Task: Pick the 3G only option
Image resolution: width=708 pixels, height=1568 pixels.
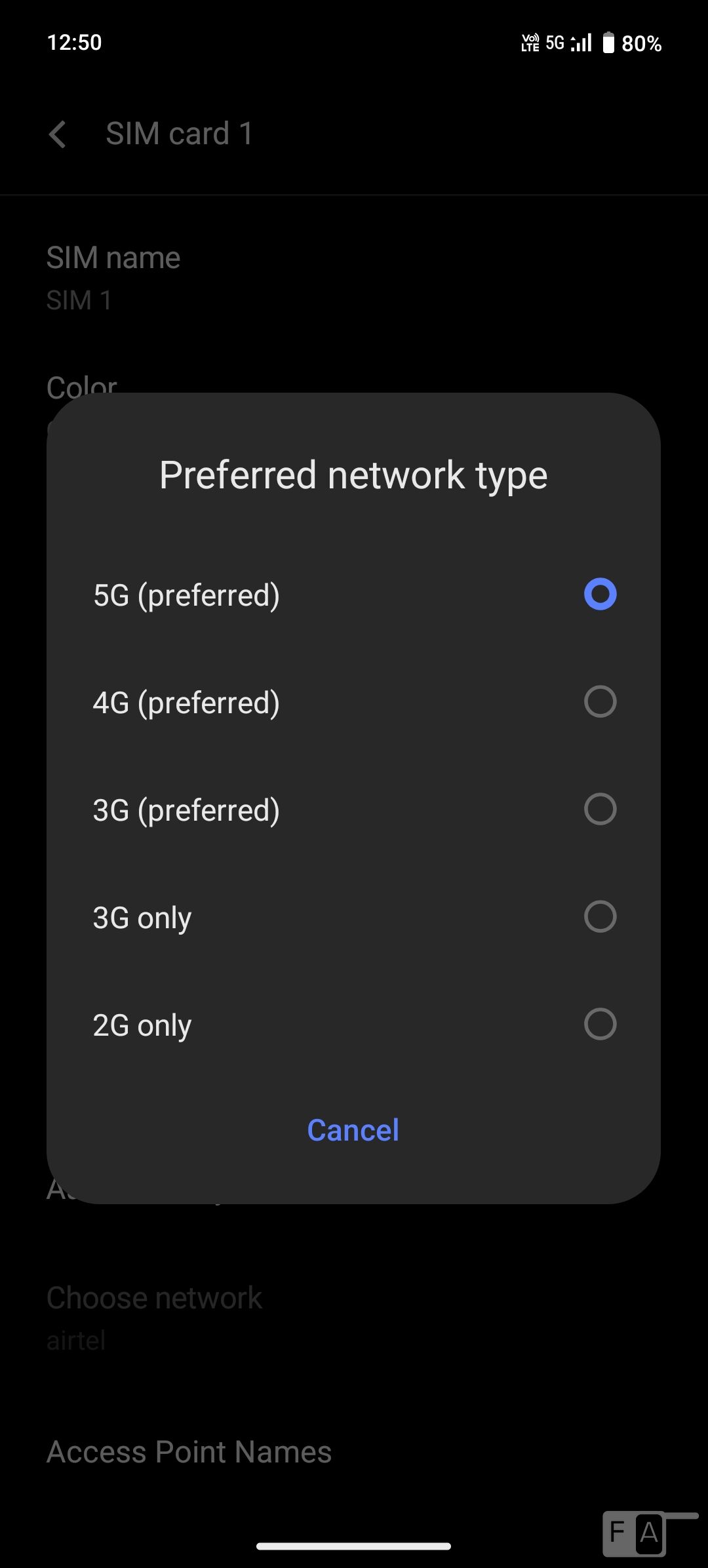Action: click(x=599, y=917)
